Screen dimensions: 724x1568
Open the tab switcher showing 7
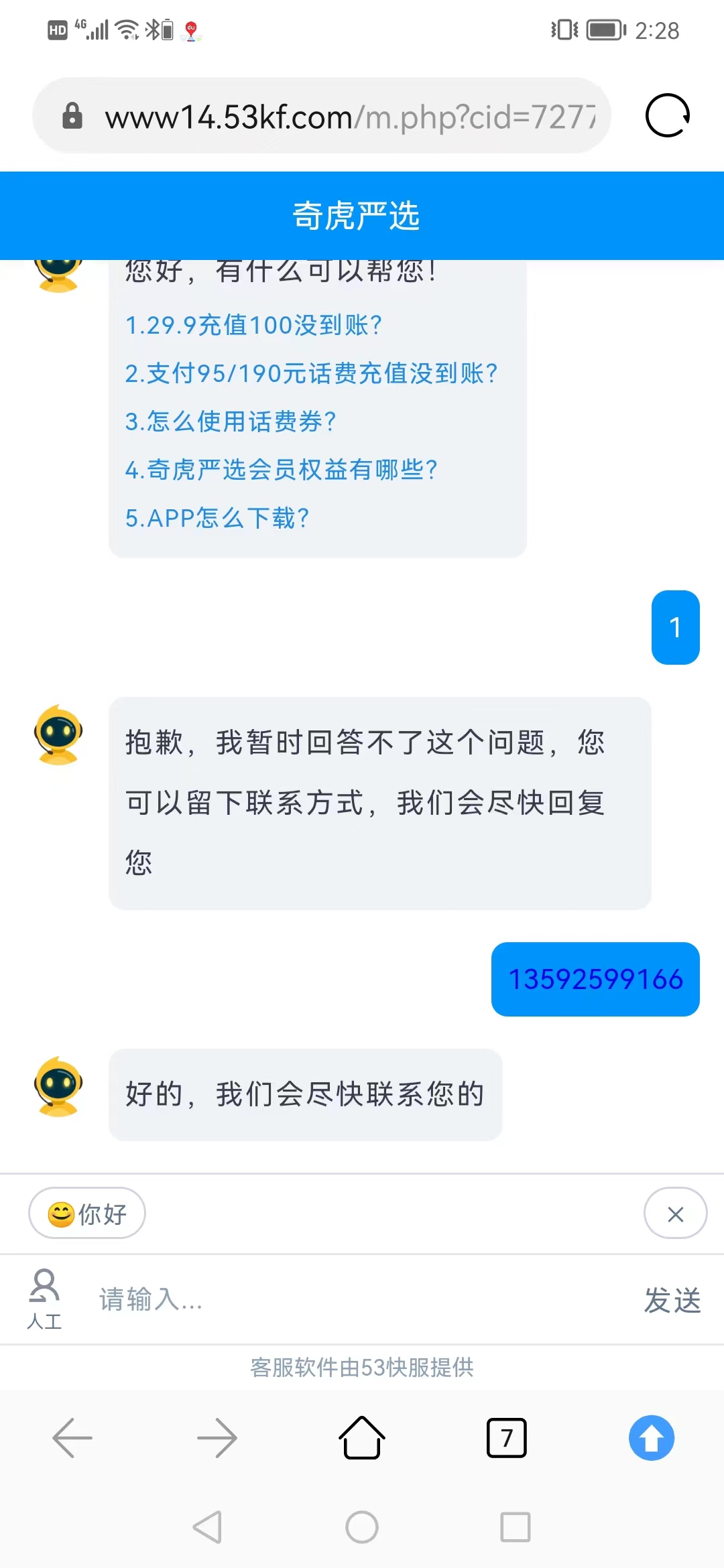pos(507,1438)
